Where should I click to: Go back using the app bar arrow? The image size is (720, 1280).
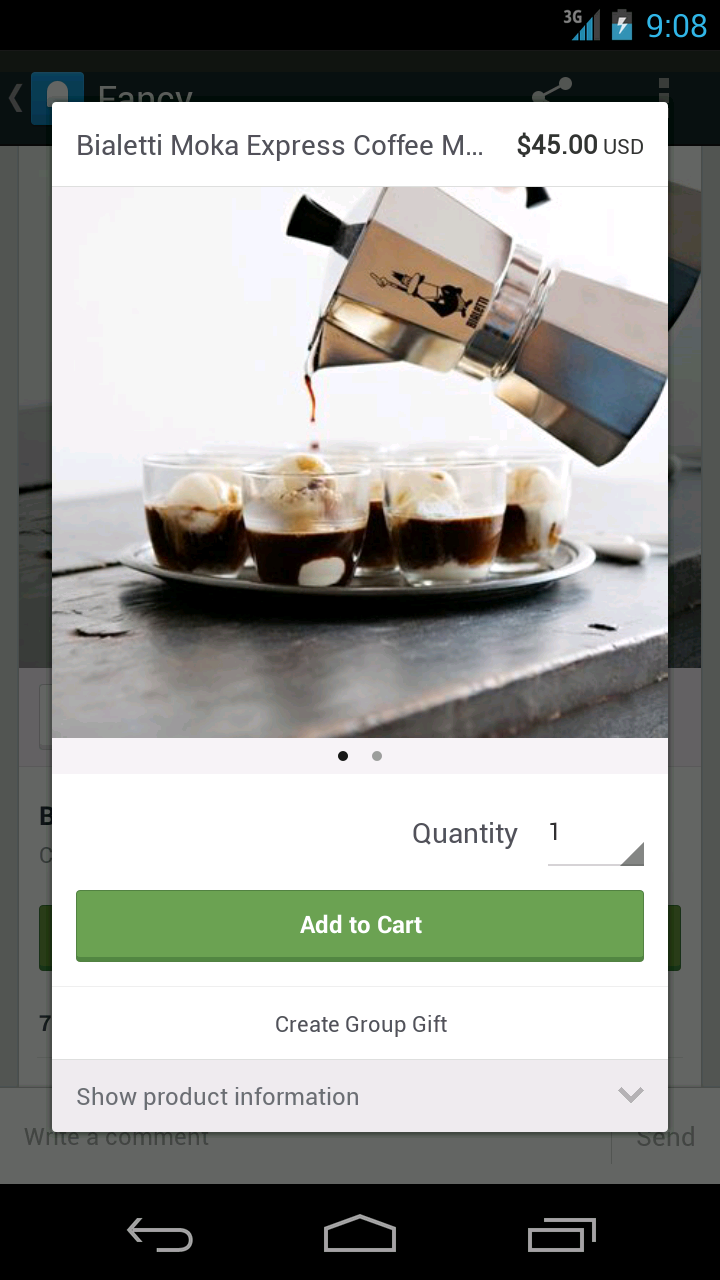[x=14, y=97]
